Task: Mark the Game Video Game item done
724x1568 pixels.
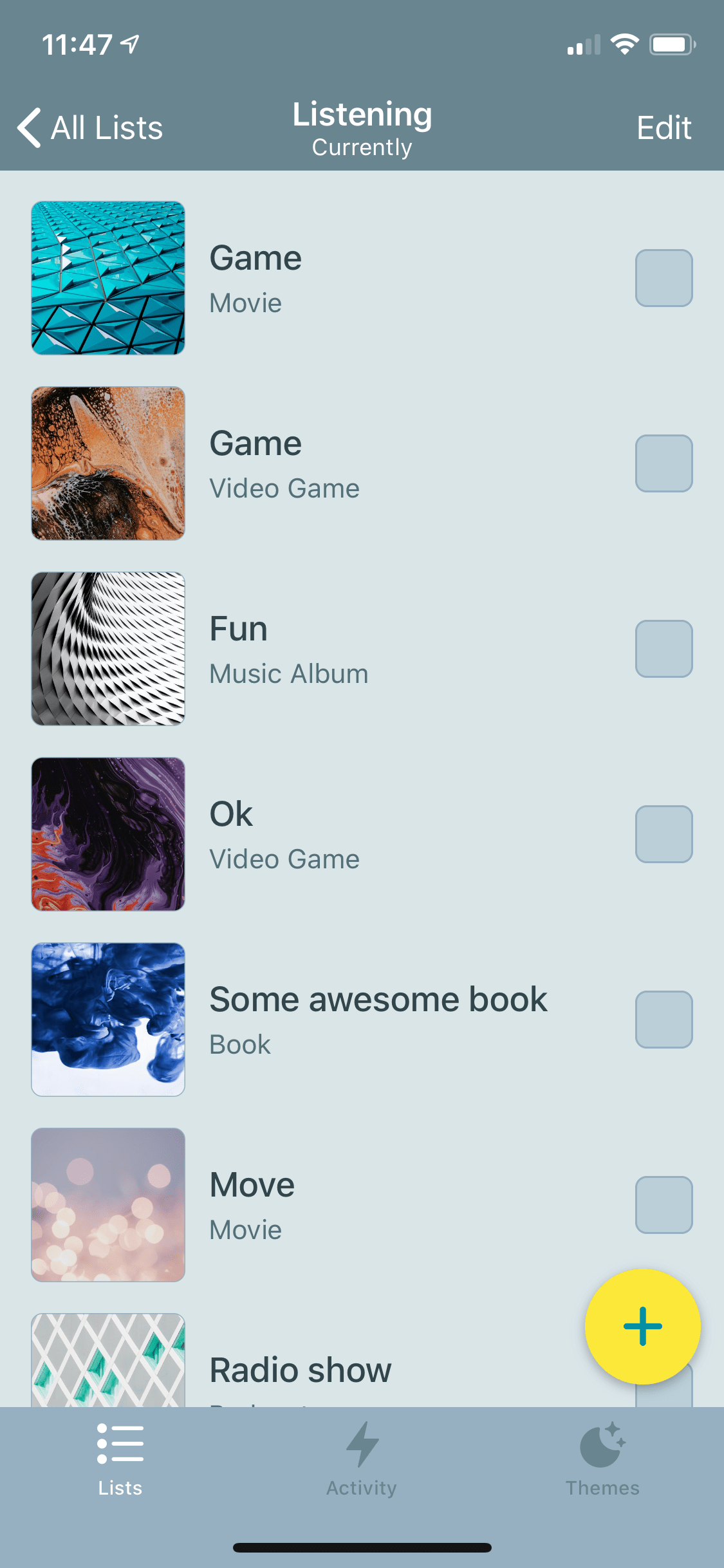Action: tap(664, 463)
